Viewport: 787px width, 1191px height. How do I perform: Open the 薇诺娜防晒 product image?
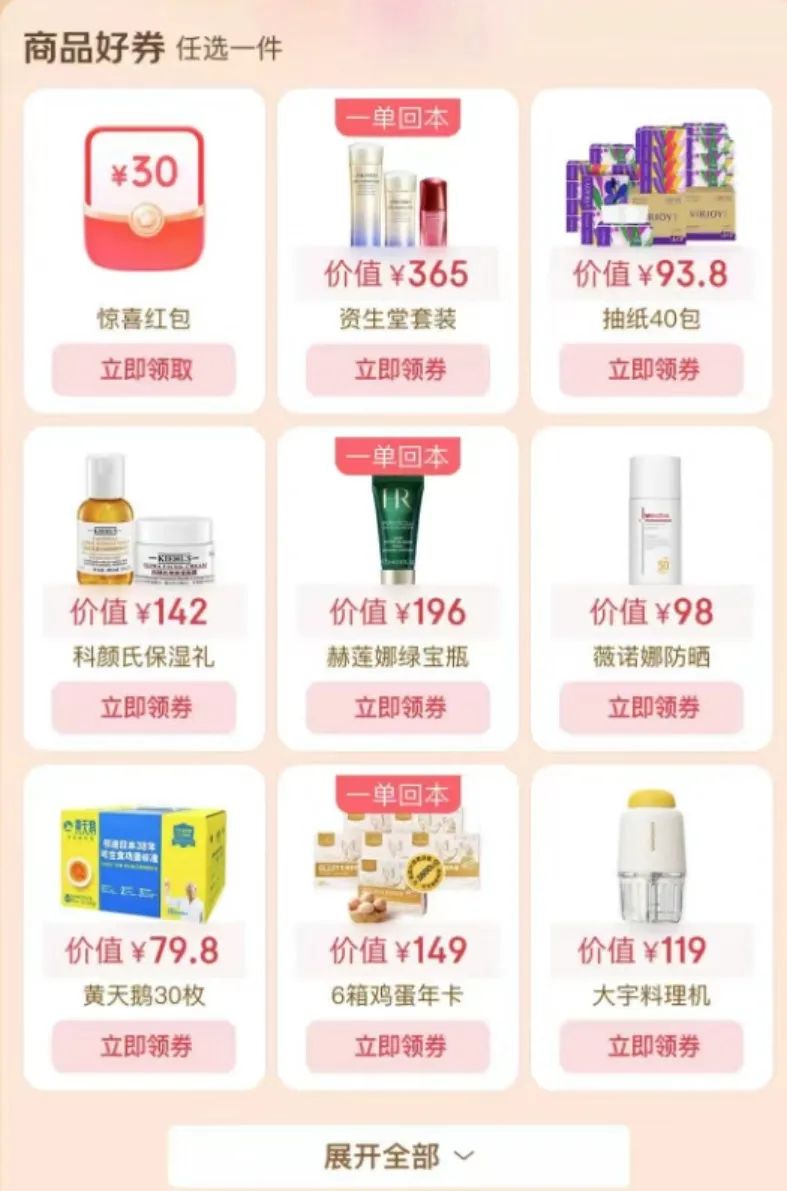click(654, 520)
